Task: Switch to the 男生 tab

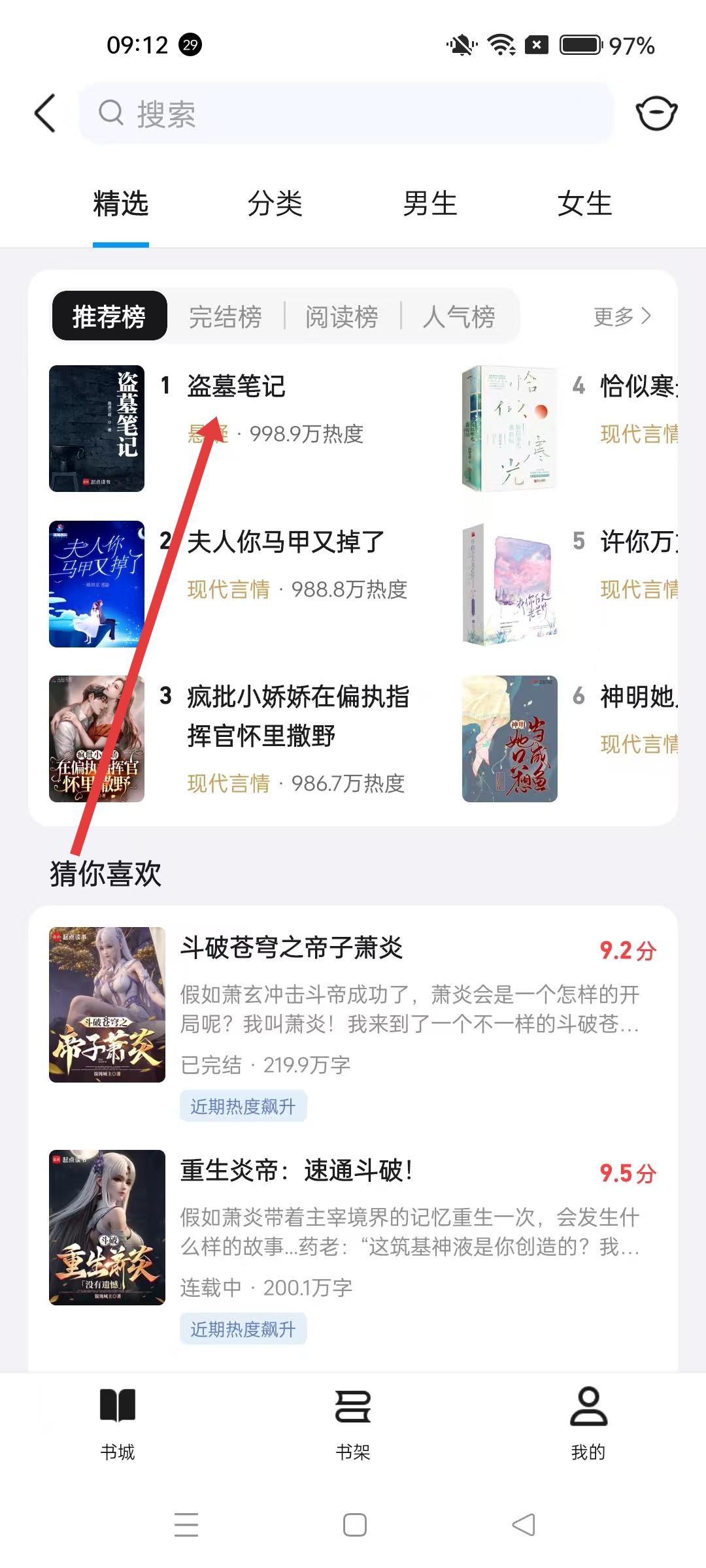Action: [429, 203]
